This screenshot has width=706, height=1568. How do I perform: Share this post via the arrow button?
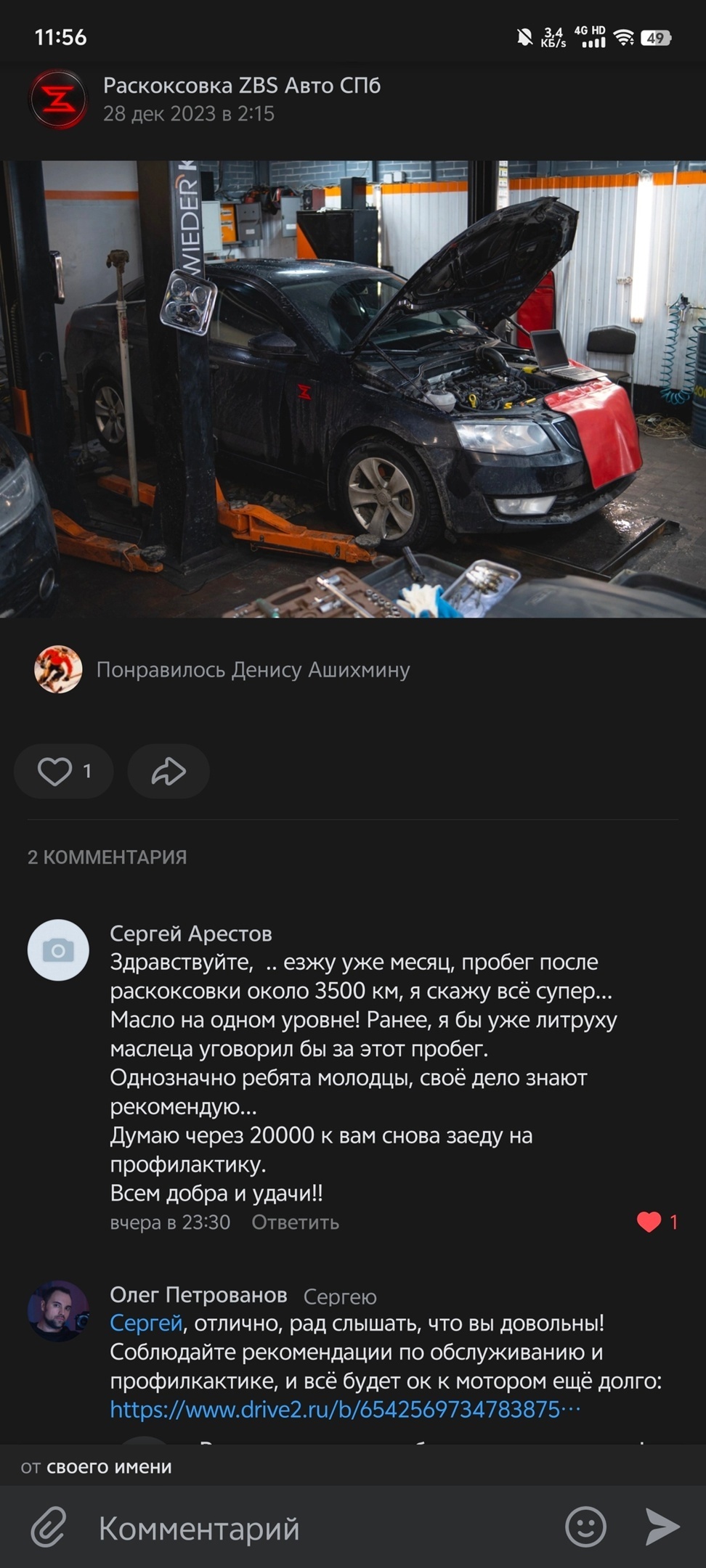169,771
